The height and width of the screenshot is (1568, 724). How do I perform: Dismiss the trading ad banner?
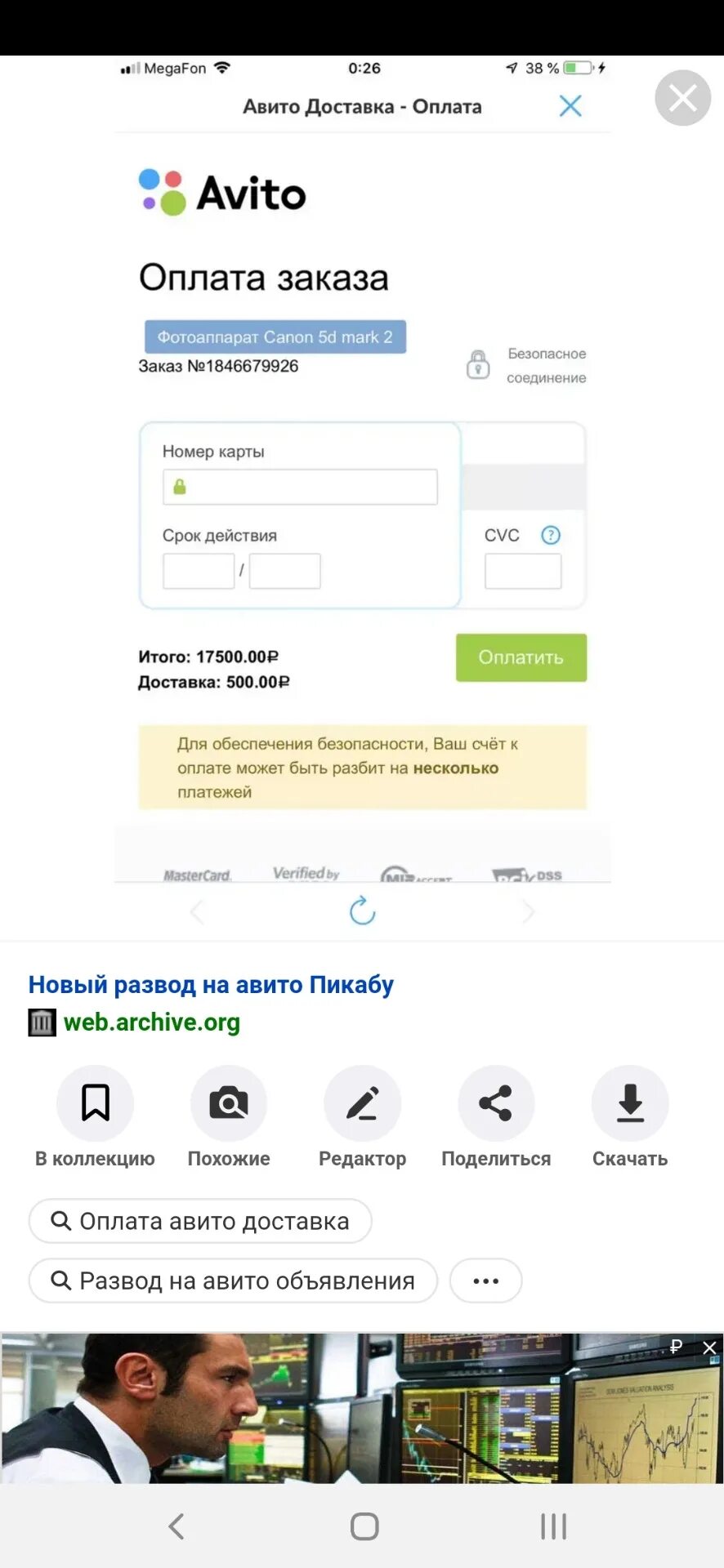click(709, 1347)
